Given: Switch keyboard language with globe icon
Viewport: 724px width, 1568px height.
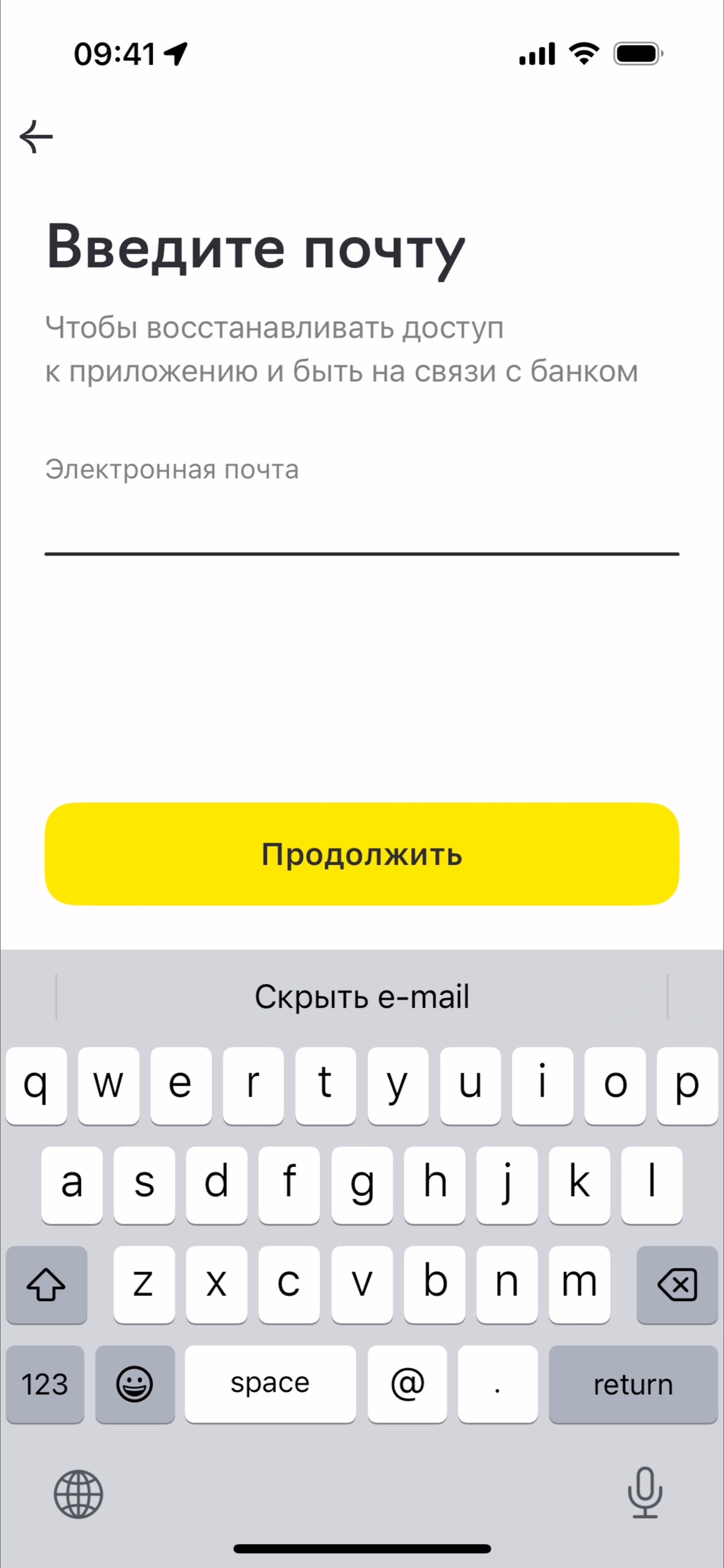Looking at the screenshot, I should (x=79, y=1494).
